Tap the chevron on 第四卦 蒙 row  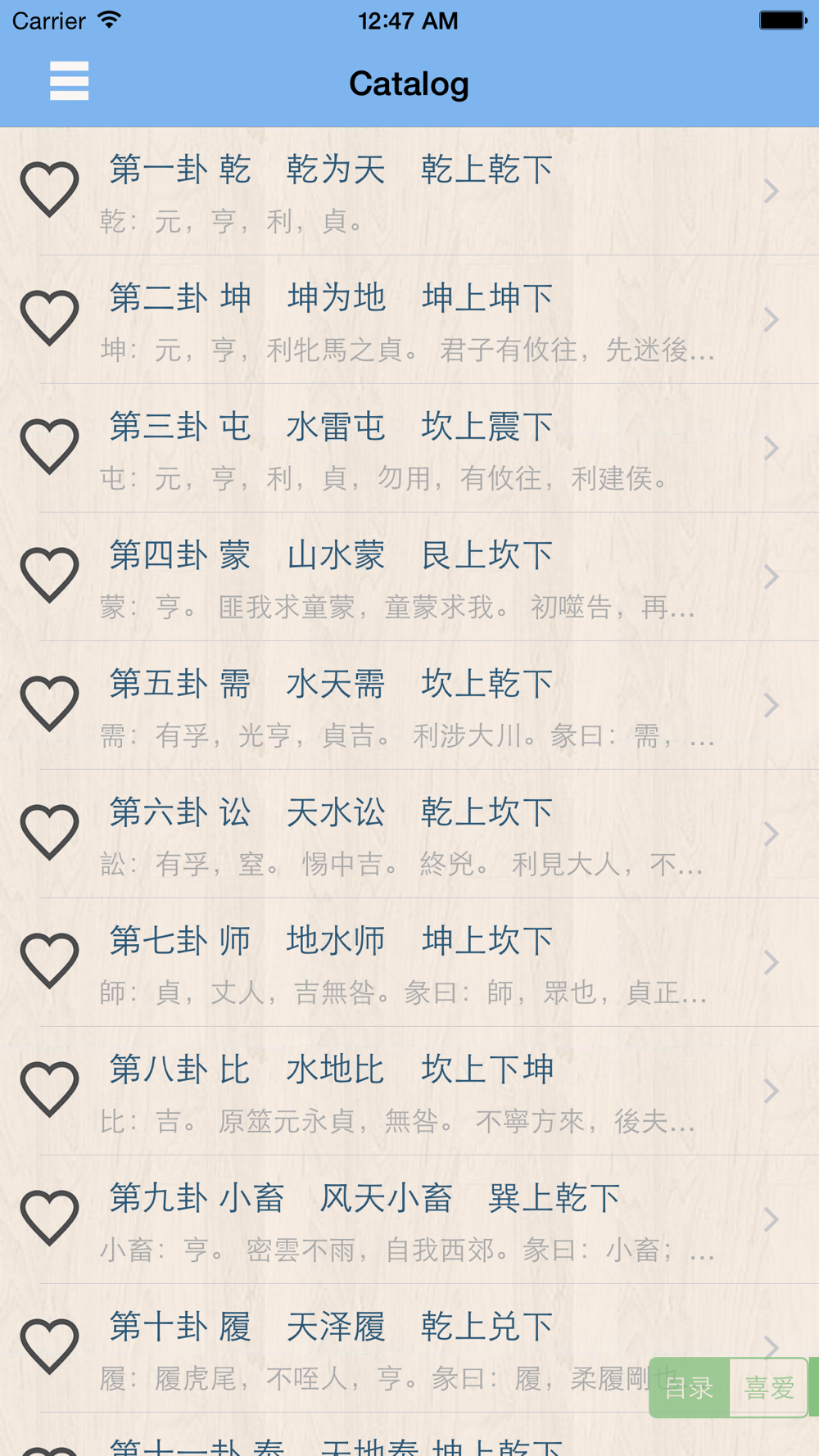click(x=771, y=577)
